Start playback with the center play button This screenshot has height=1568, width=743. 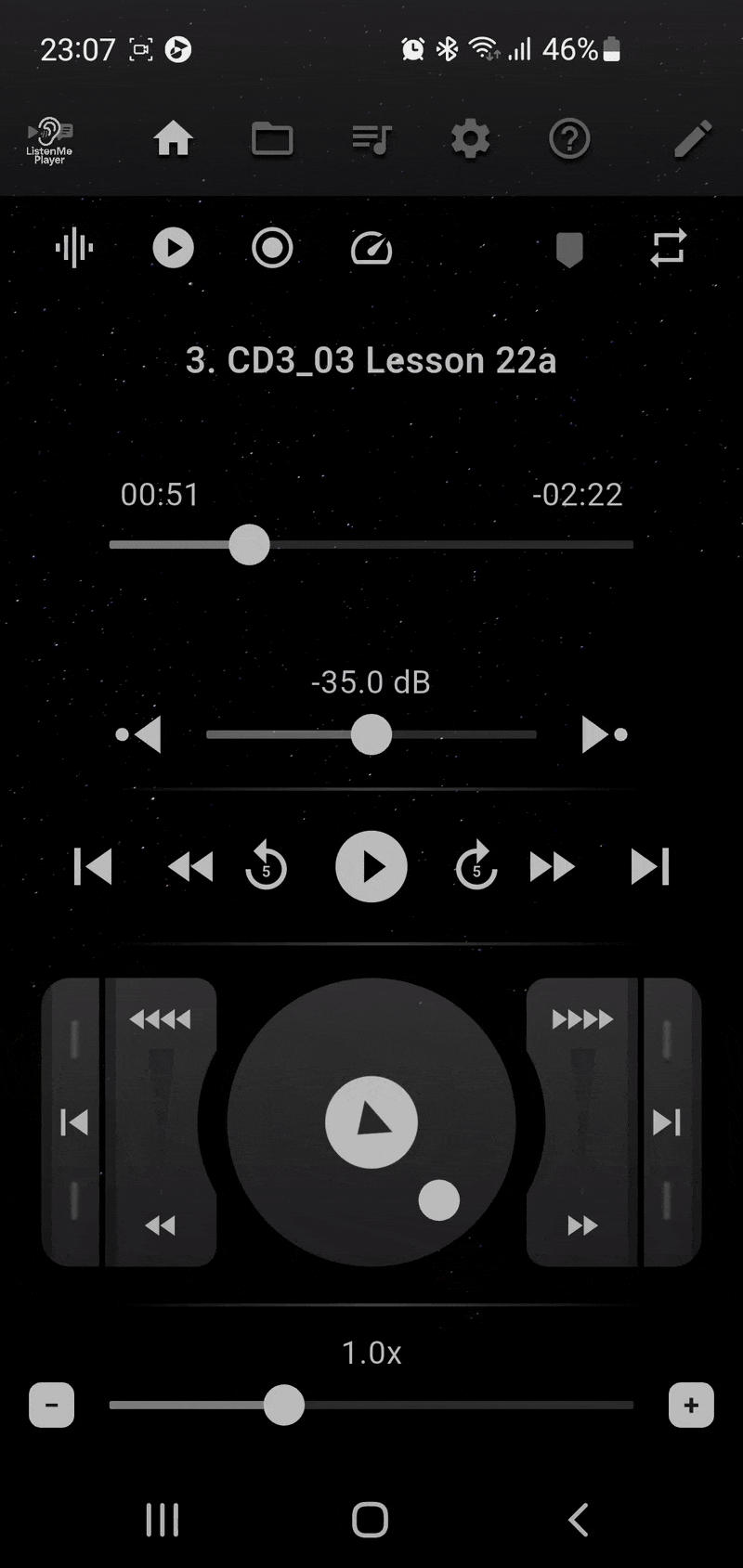click(371, 866)
